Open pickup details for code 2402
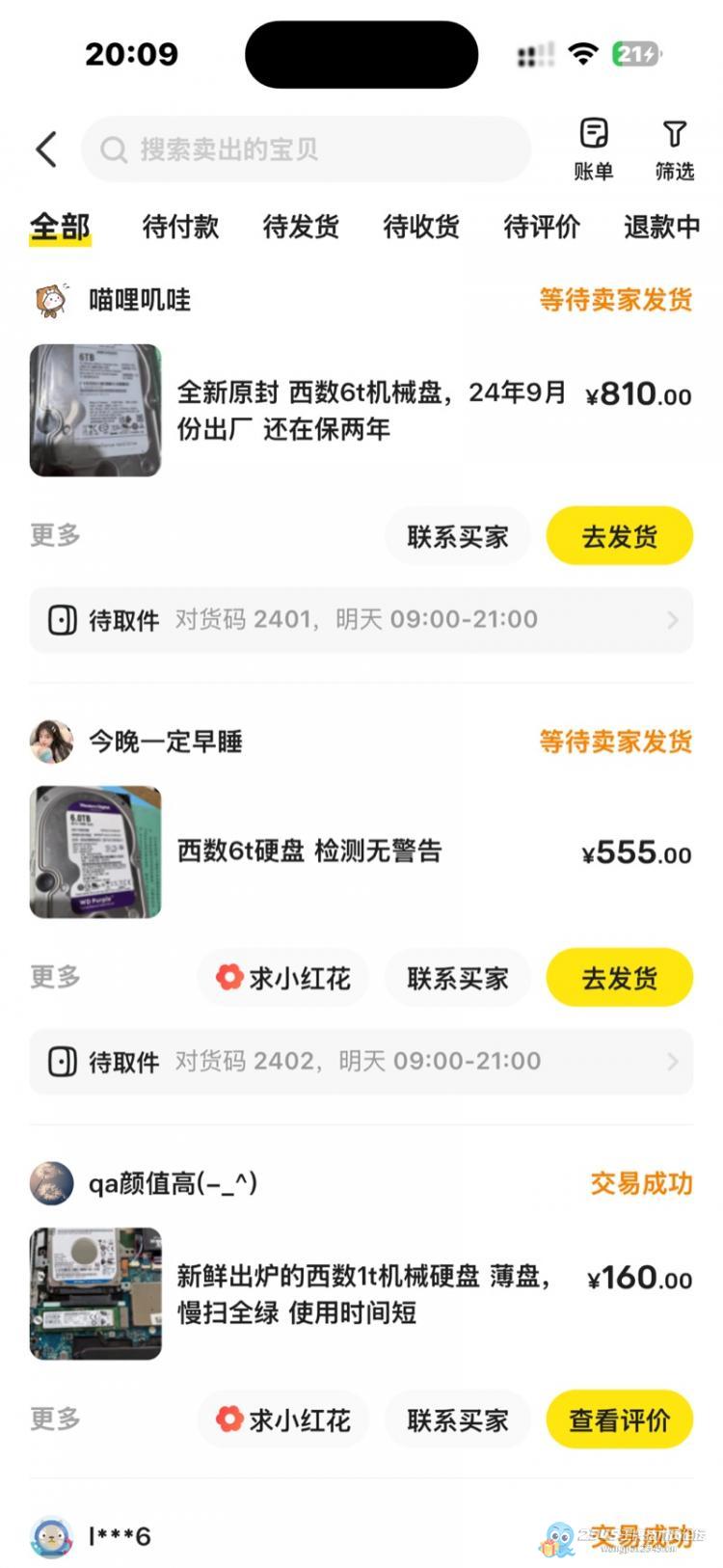The height and width of the screenshot is (1568, 723). pyautogui.click(x=361, y=1061)
